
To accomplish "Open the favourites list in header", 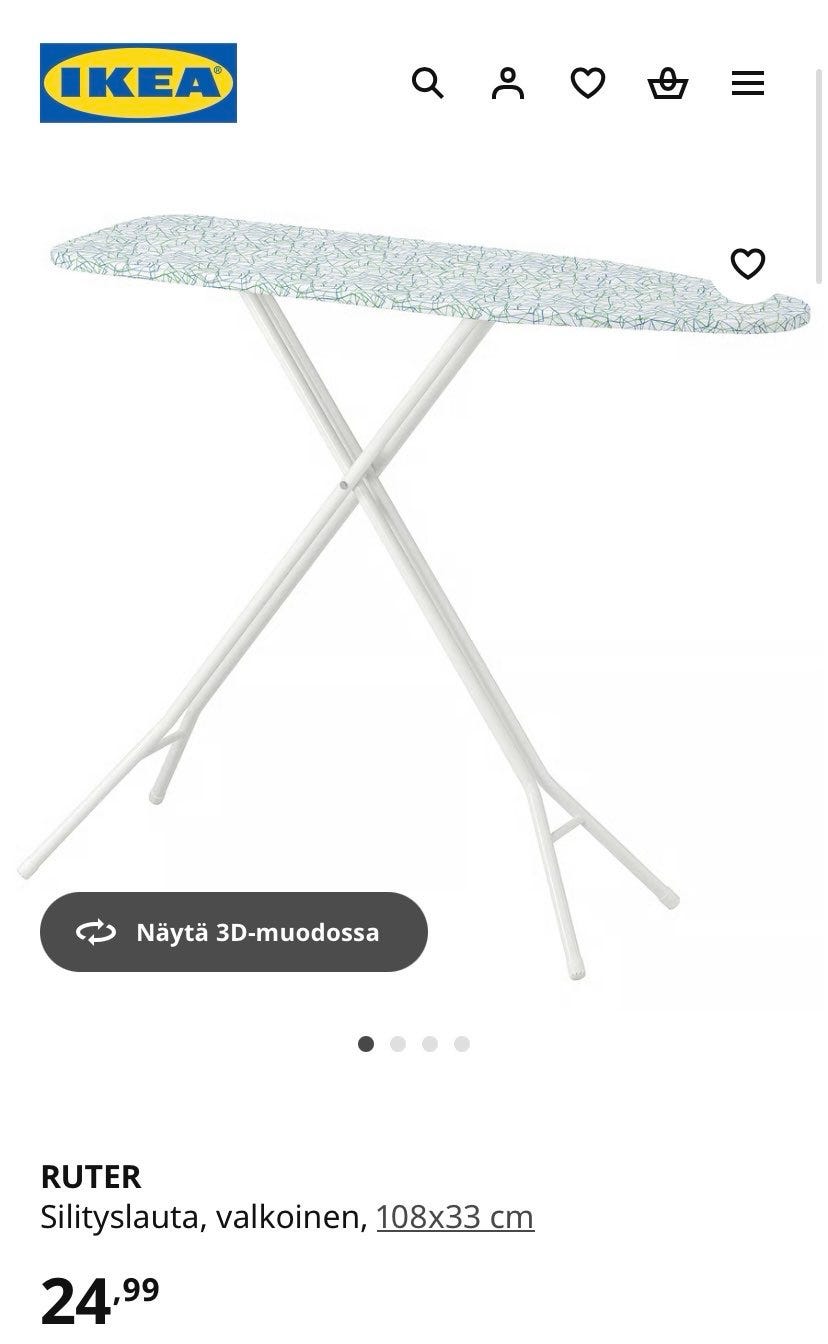I will tap(588, 83).
